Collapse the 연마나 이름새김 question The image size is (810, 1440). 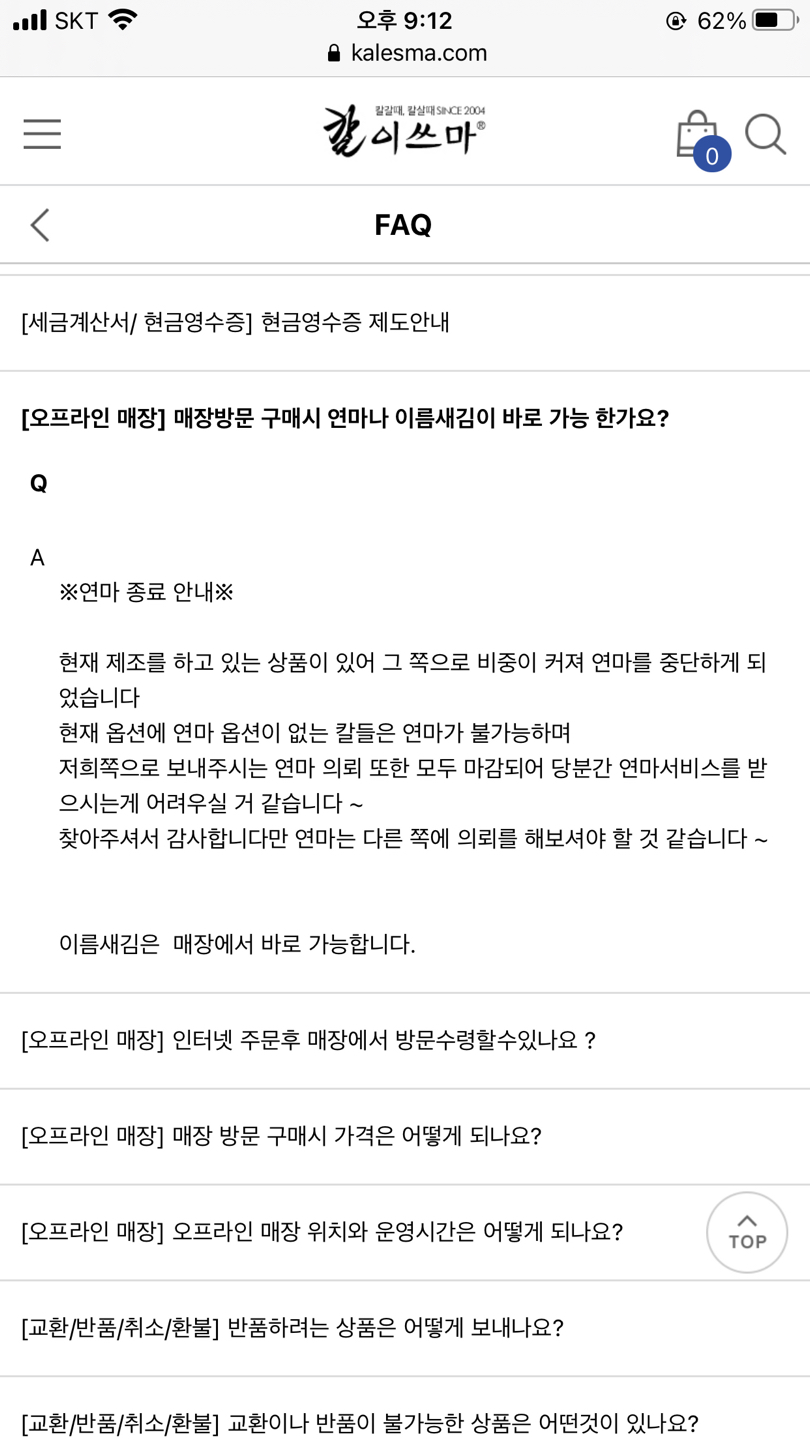coord(345,418)
